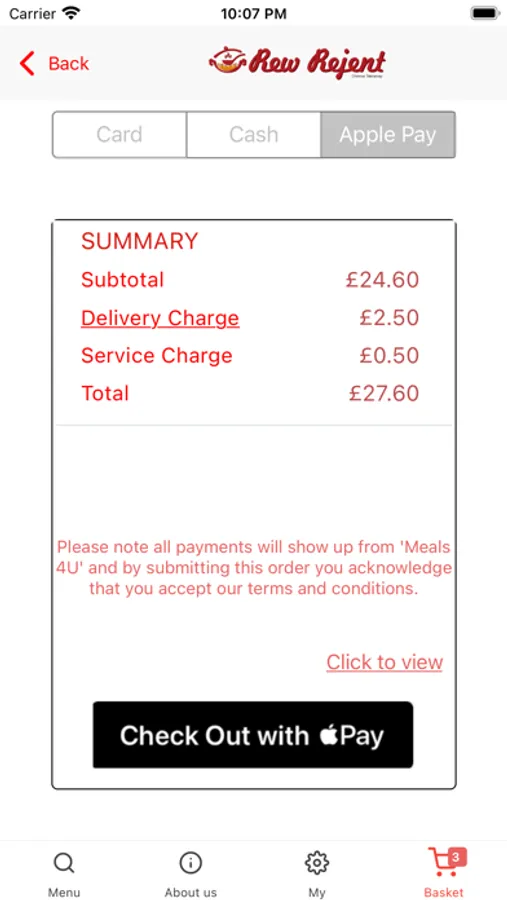Screen dimensions: 507x900
Task: Check Out with Apple Pay
Action: [x=253, y=735]
